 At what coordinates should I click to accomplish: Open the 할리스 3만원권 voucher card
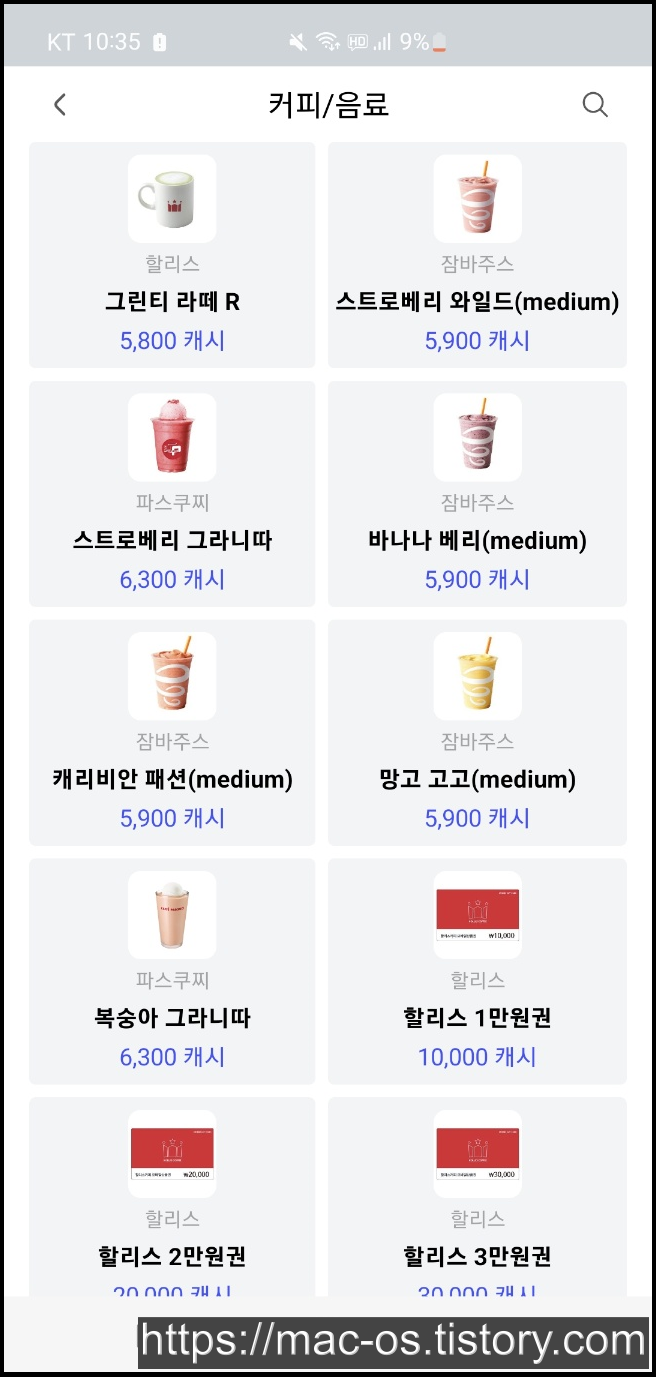477,1200
